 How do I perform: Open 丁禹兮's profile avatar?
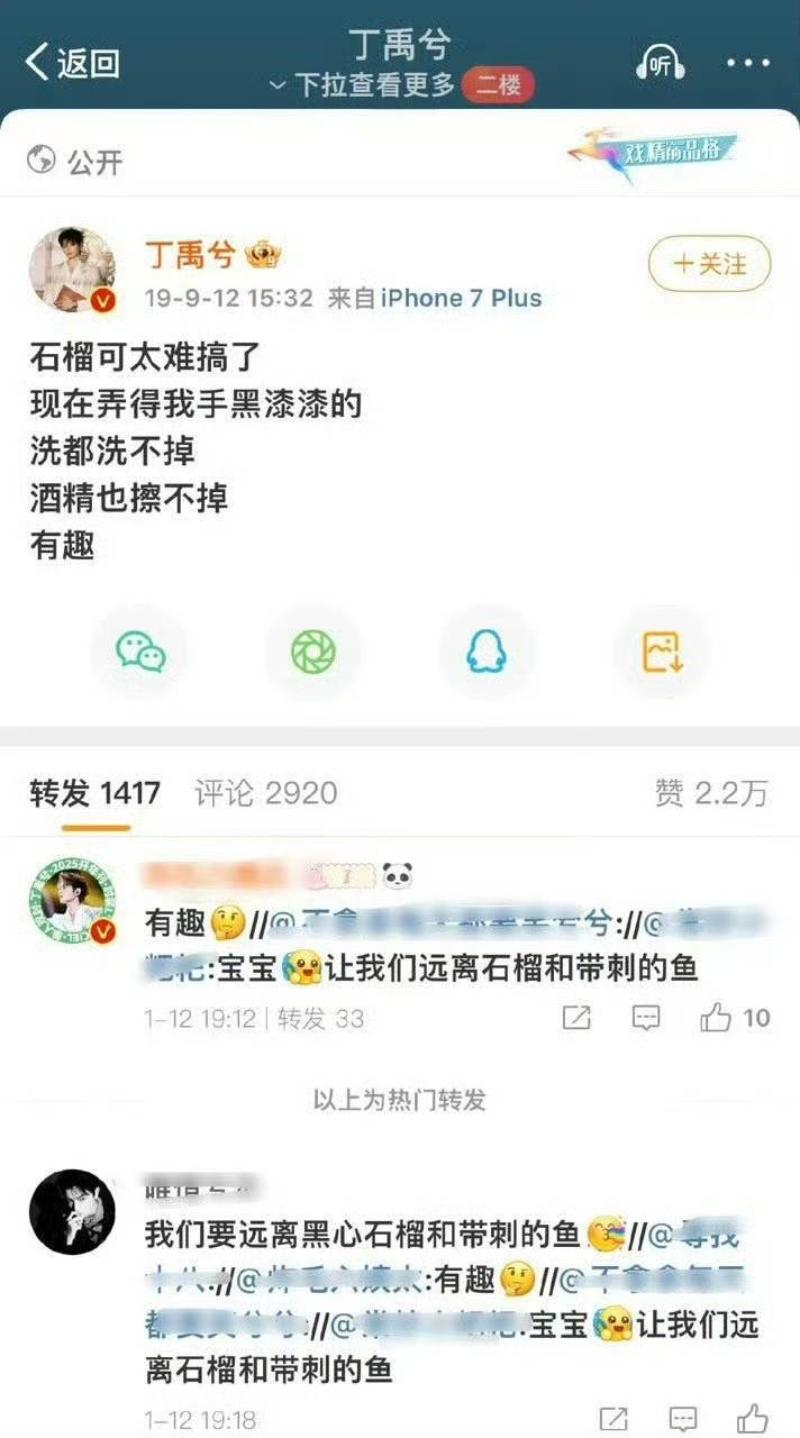coord(78,270)
